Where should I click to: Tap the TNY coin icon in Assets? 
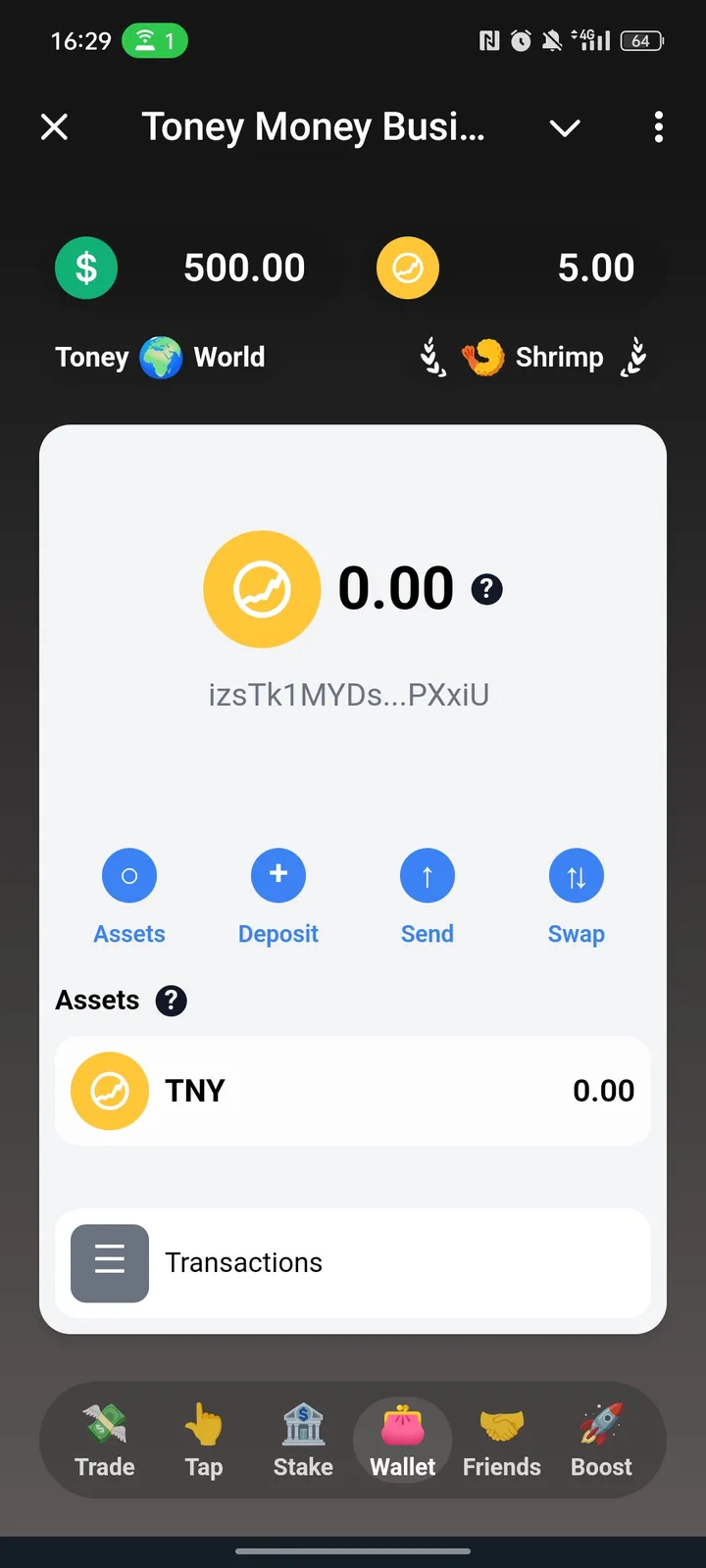(110, 1091)
